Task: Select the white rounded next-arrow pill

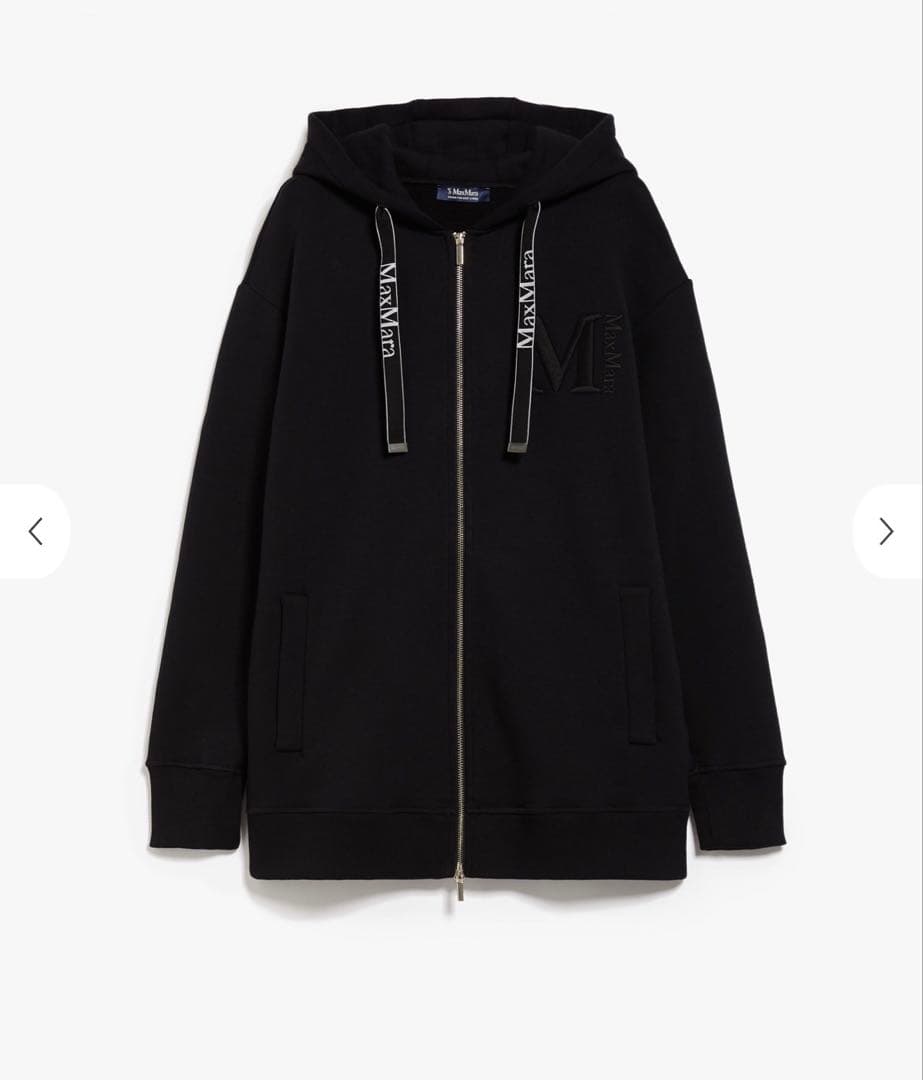Action: pos(884,531)
